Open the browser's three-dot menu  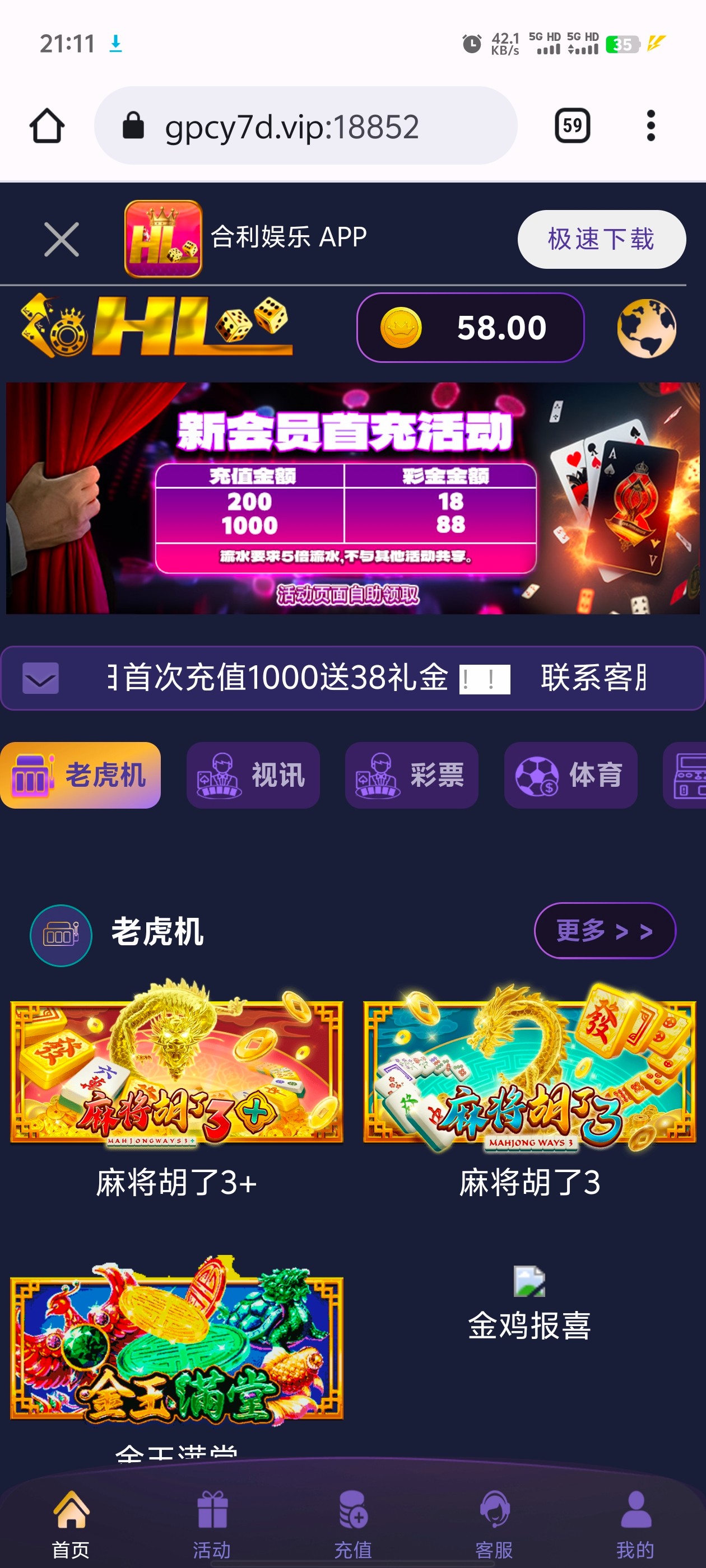[x=651, y=126]
